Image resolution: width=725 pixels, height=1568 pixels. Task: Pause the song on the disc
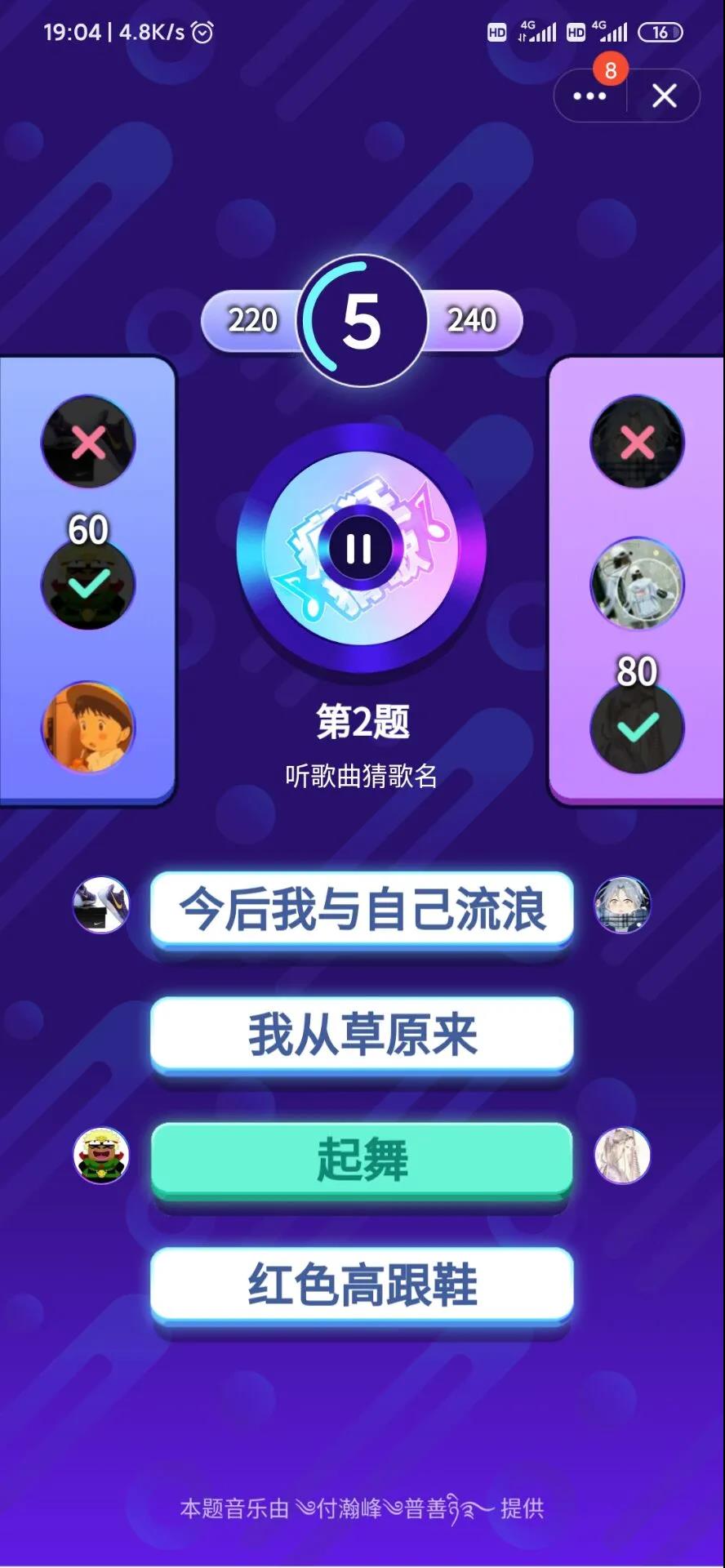359,549
